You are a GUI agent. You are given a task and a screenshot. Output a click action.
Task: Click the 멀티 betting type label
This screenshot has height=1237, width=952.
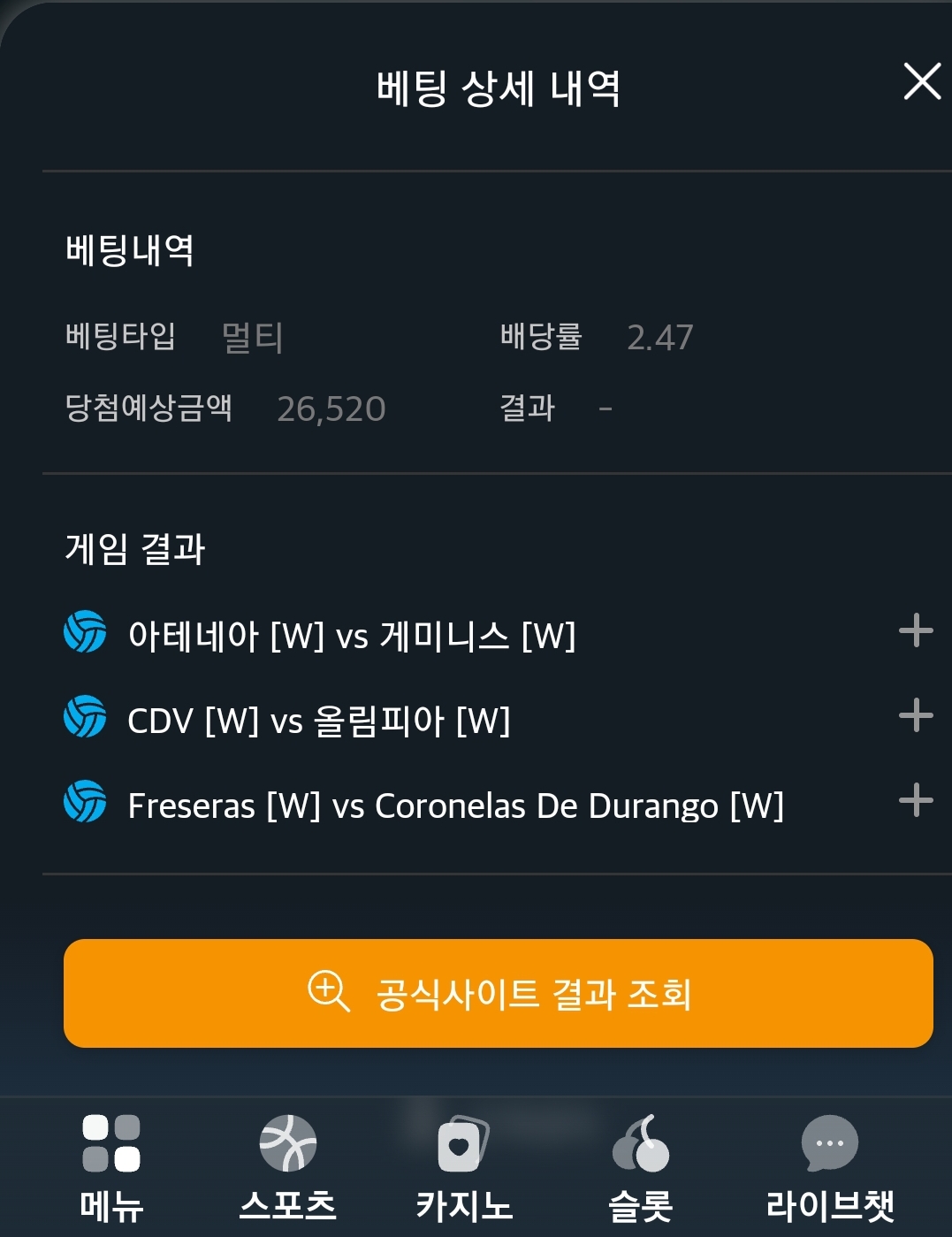(x=250, y=339)
